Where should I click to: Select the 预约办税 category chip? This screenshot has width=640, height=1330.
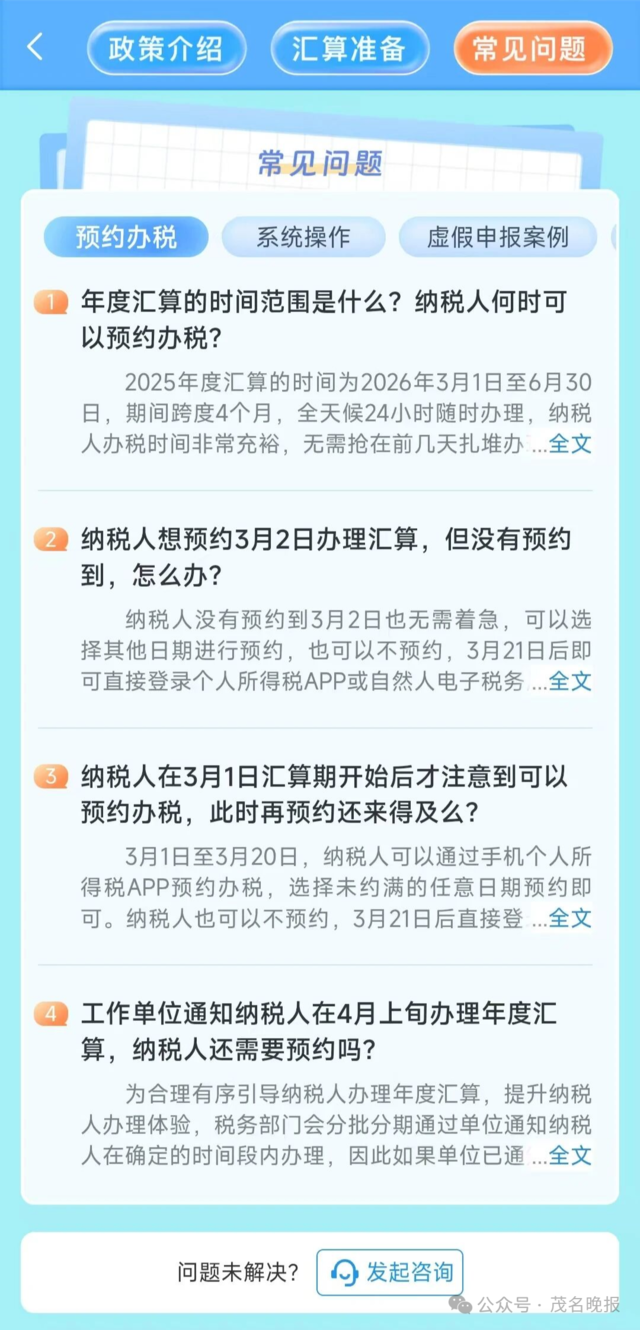coord(126,237)
